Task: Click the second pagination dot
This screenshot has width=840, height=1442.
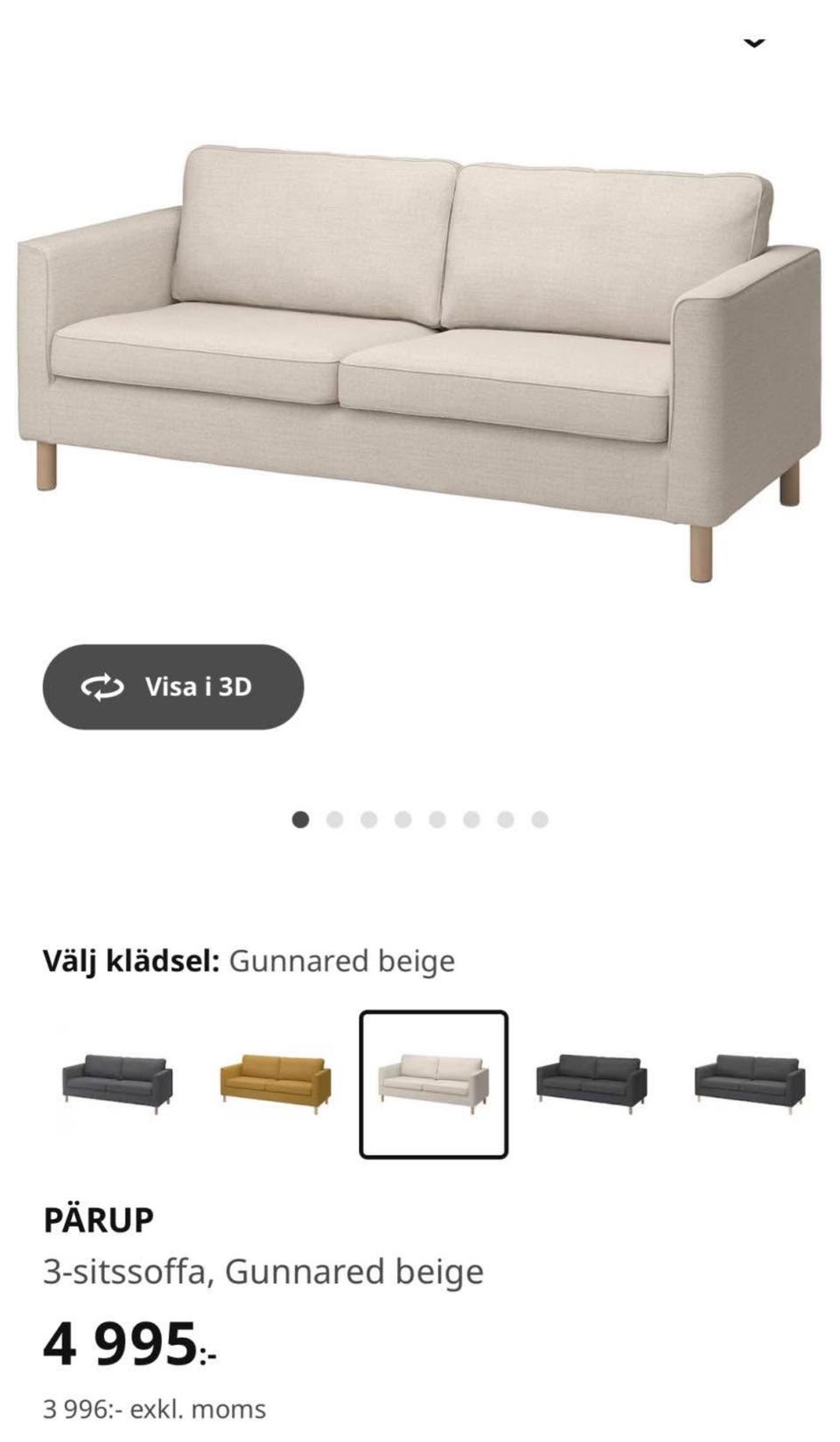Action: tap(334, 818)
